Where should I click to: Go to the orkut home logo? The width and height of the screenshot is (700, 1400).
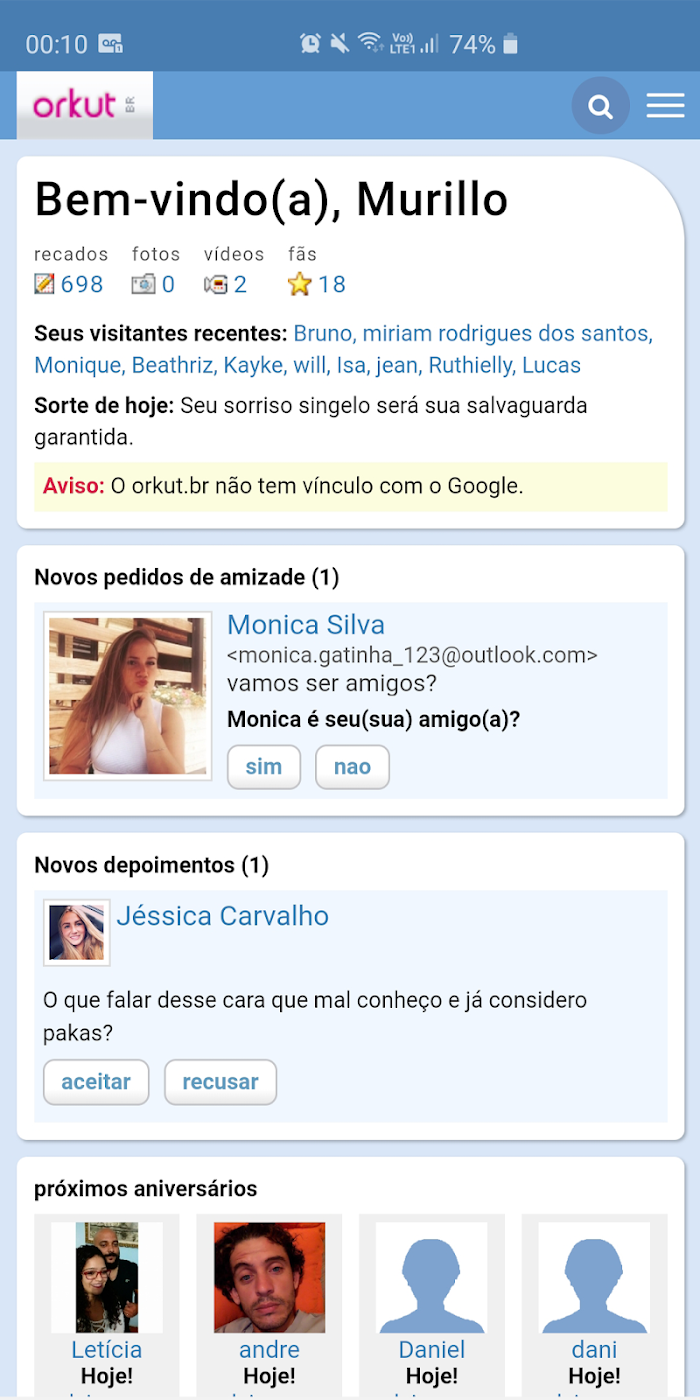click(x=85, y=105)
